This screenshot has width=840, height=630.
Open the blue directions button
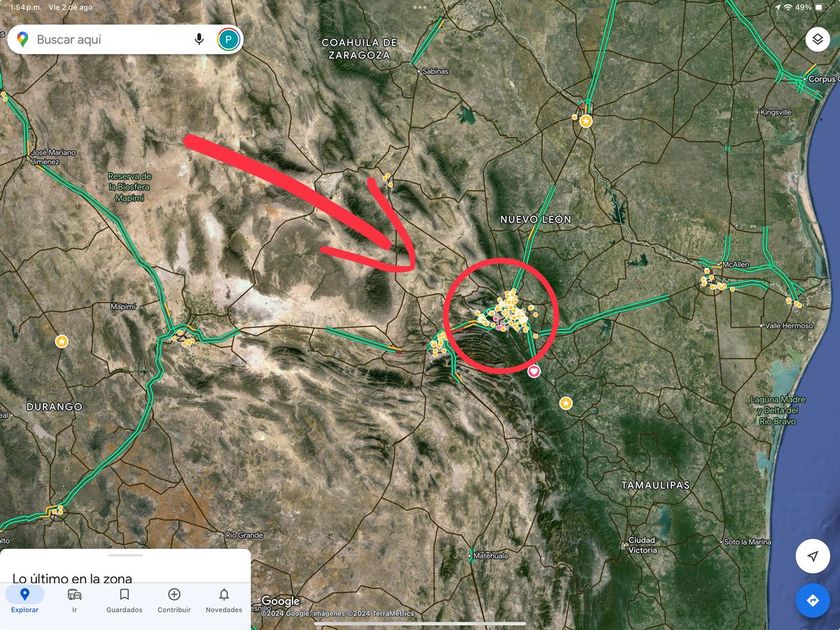coord(813,601)
